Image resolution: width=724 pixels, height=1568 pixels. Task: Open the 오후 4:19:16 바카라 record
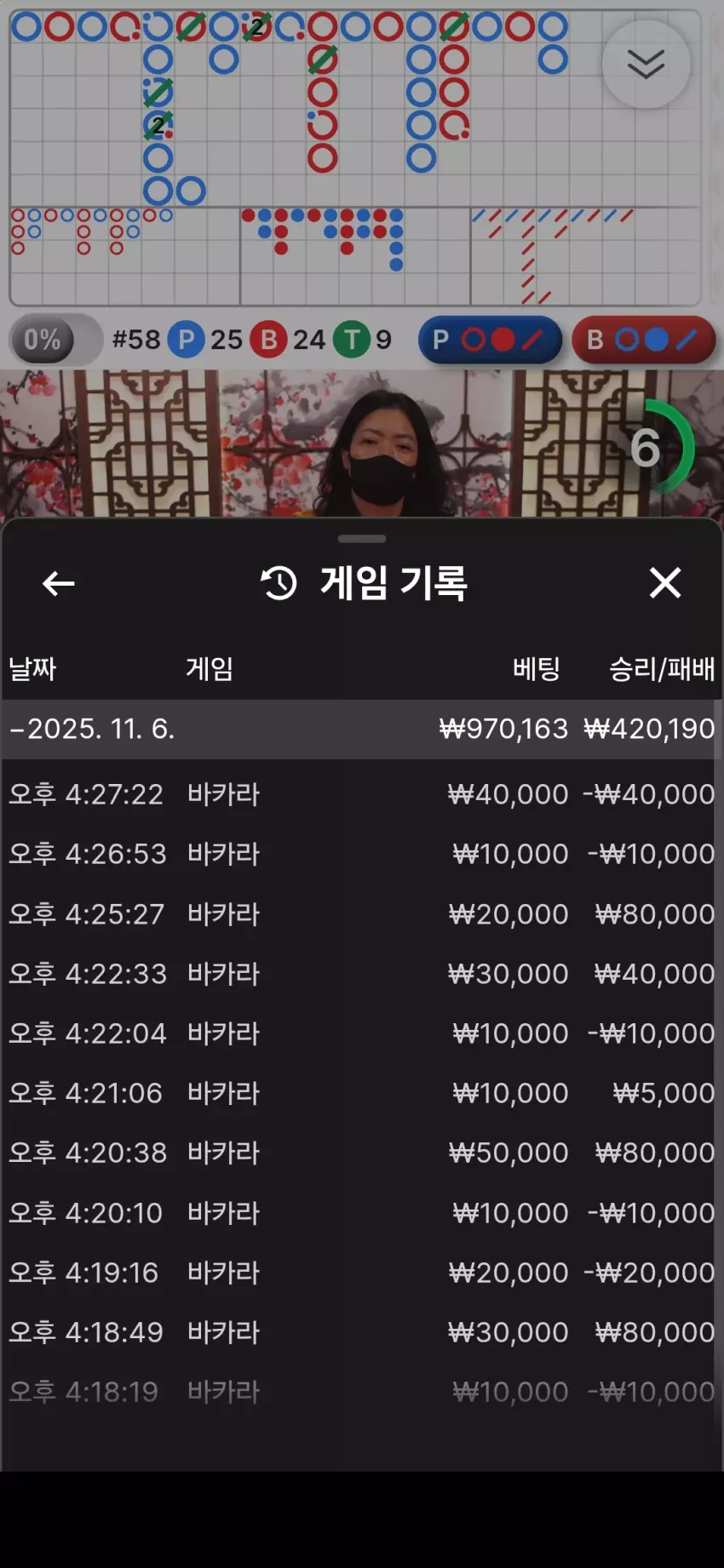pyautogui.click(x=362, y=1272)
